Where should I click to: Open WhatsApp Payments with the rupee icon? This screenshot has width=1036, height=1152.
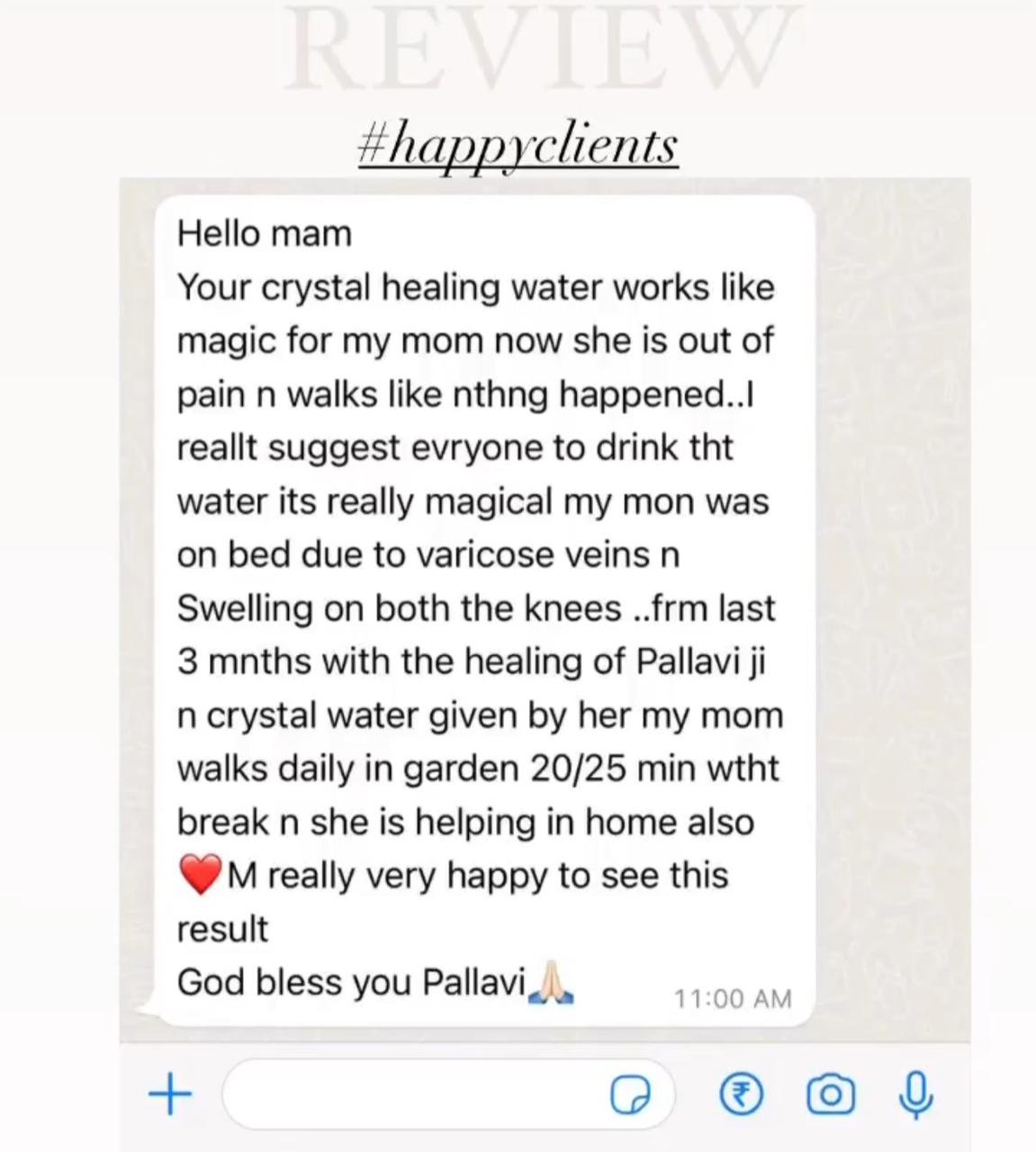pos(740,1093)
